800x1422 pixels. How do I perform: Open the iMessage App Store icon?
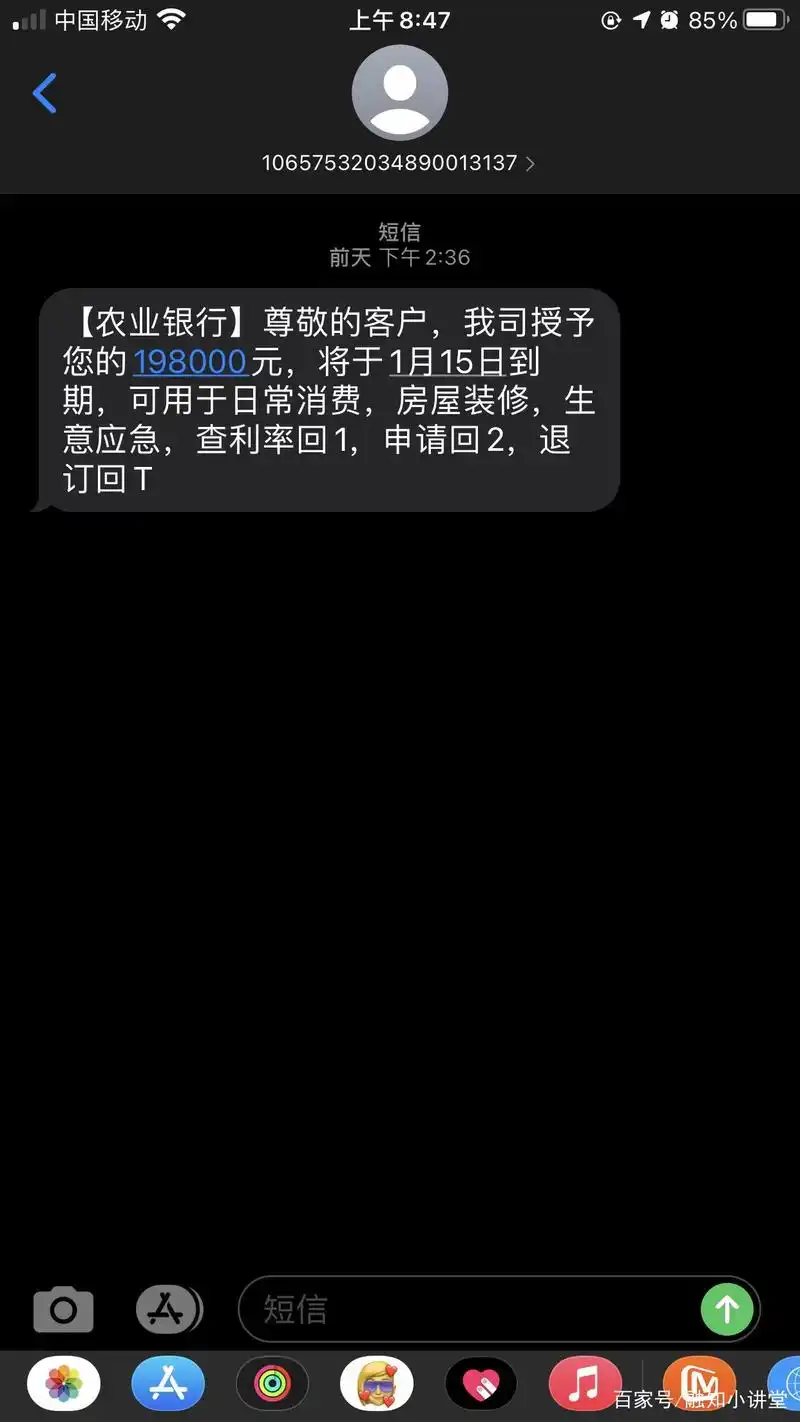[x=168, y=1308]
